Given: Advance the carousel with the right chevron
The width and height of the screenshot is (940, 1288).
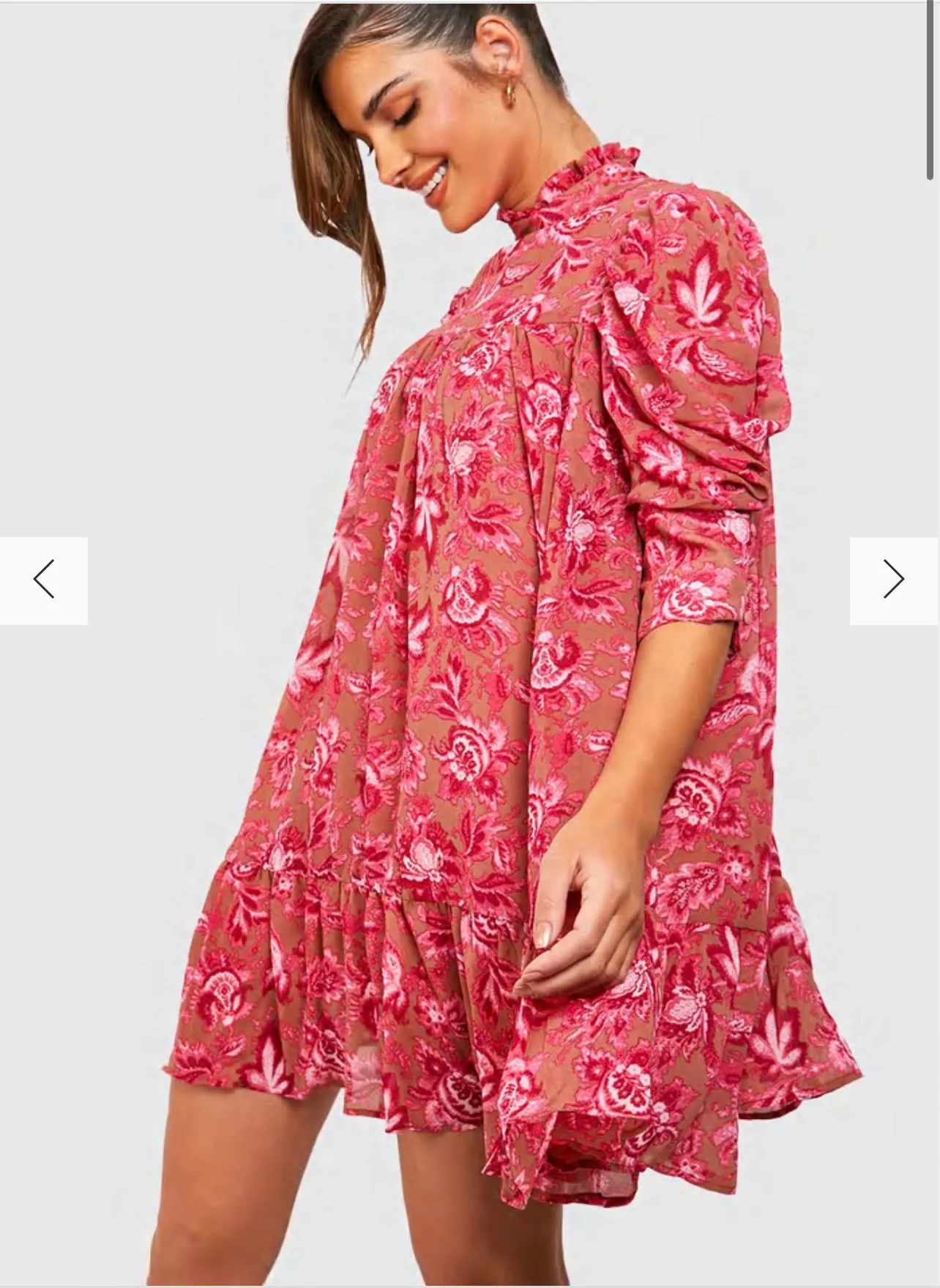Looking at the screenshot, I should 894,579.
